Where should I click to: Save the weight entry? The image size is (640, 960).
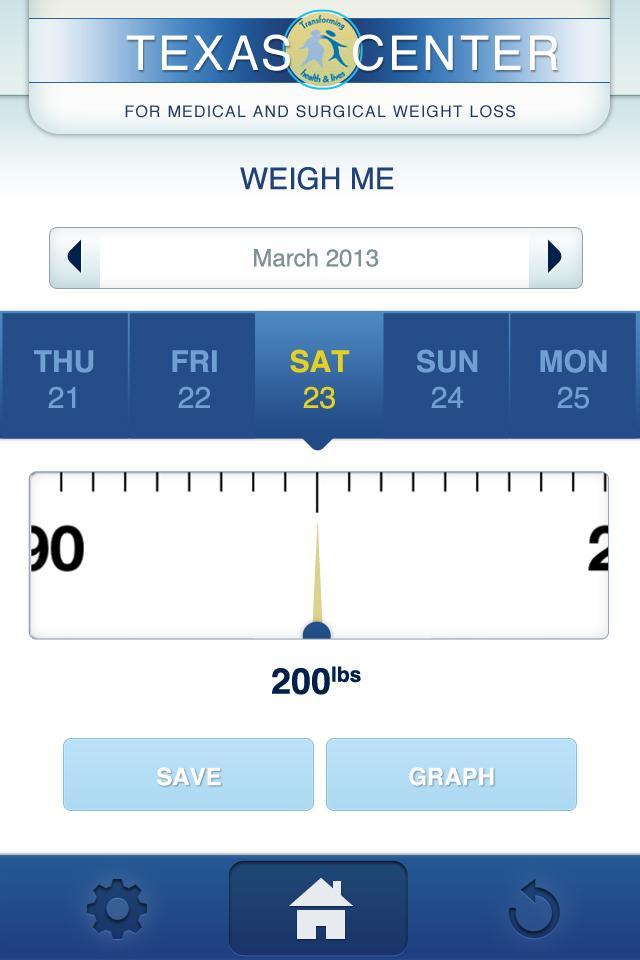pyautogui.click(x=188, y=775)
